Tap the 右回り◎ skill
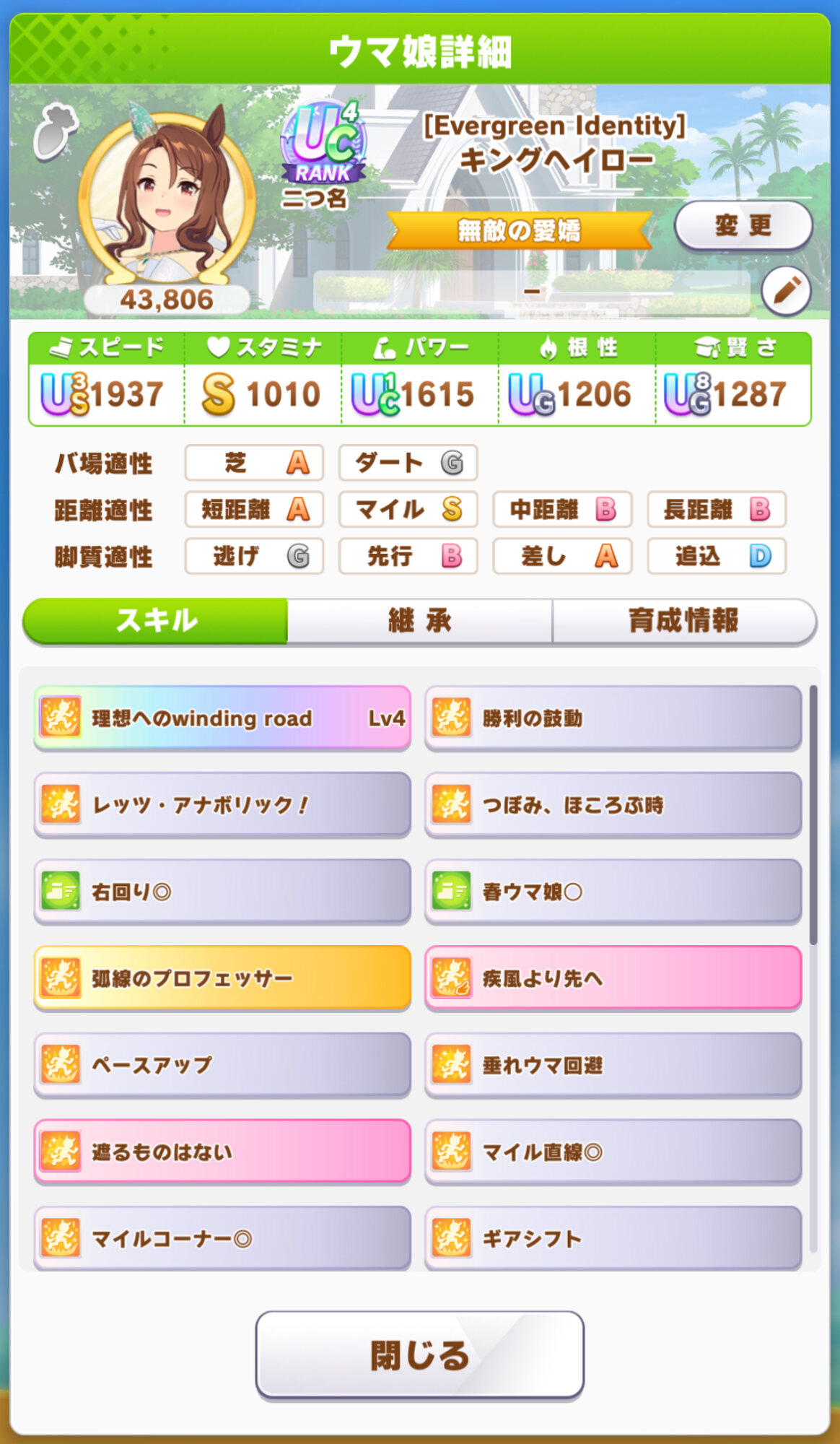Image resolution: width=840 pixels, height=1444 pixels. (222, 892)
